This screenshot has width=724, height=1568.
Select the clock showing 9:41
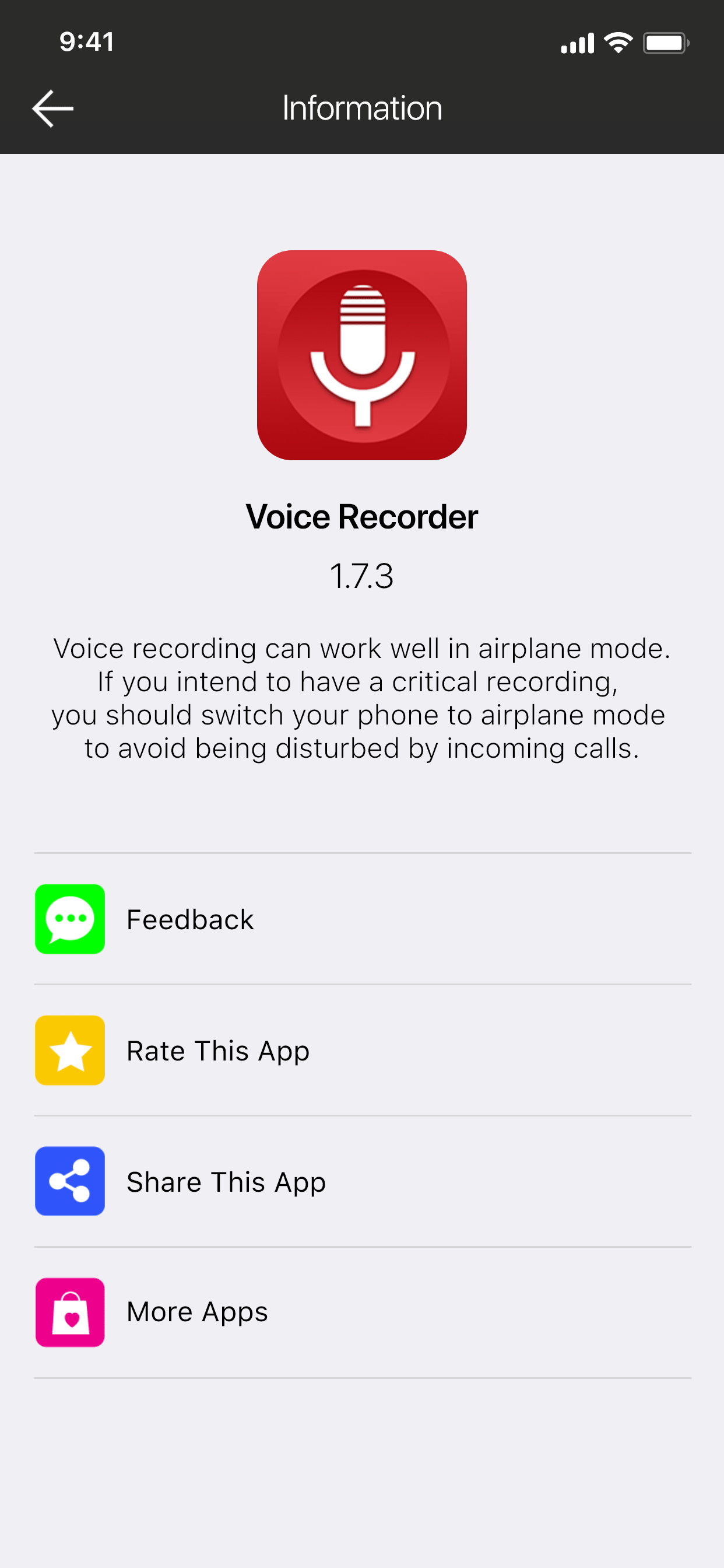pyautogui.click(x=85, y=41)
